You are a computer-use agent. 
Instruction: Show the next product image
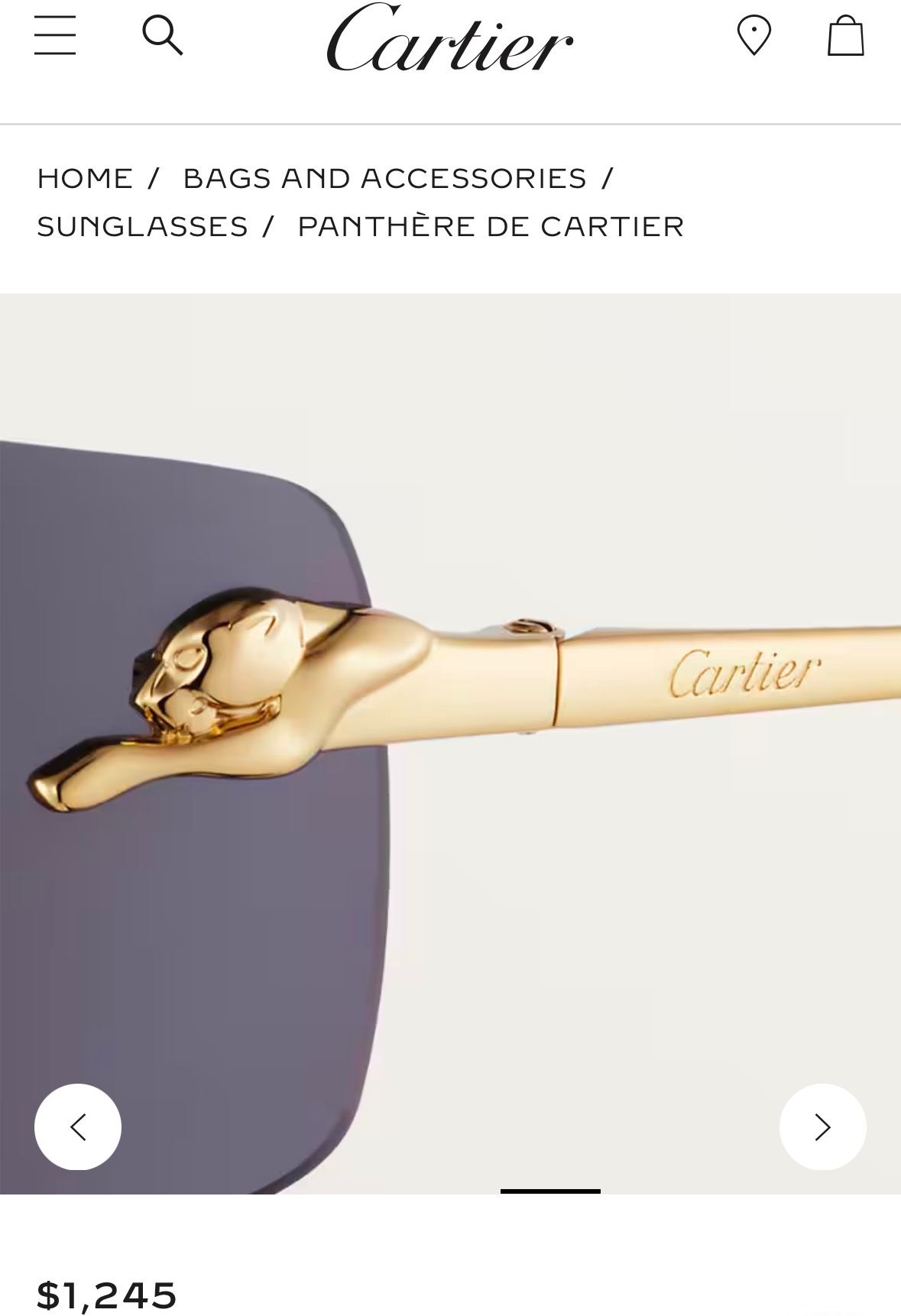pos(822,1126)
